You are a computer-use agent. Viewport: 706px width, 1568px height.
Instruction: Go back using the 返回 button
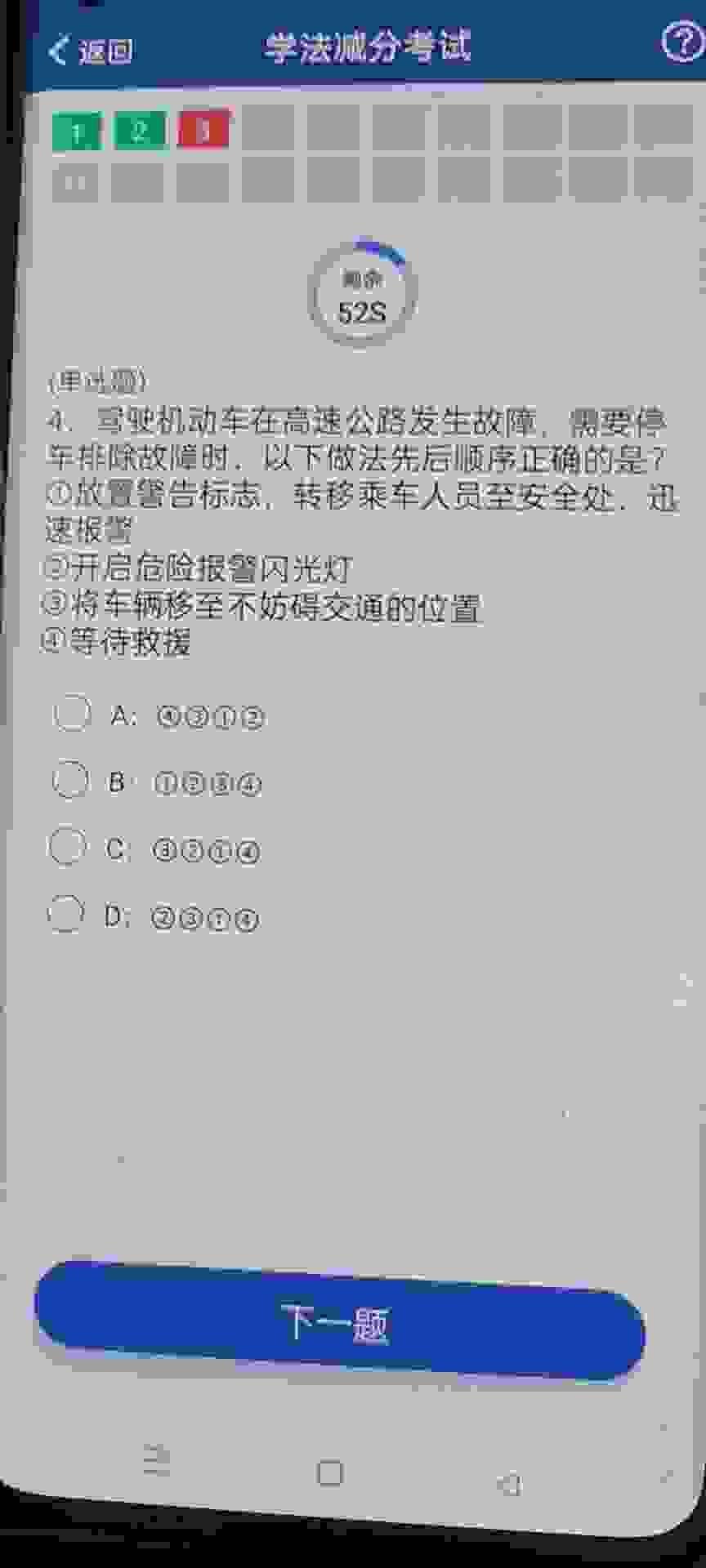90,51
